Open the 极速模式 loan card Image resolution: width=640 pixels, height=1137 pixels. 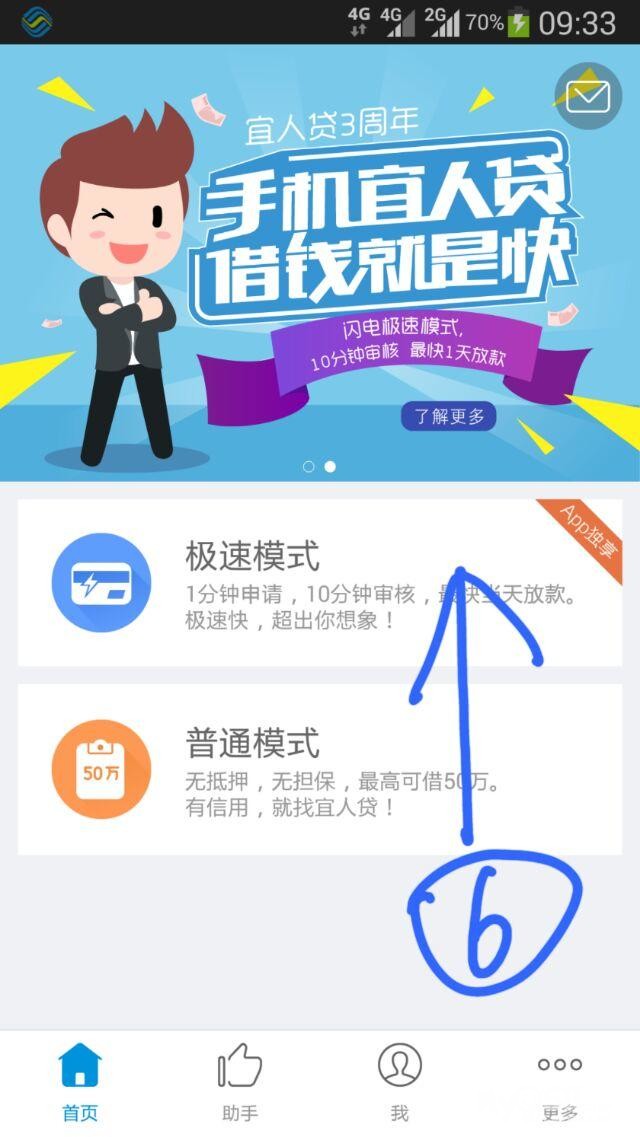(x=320, y=582)
